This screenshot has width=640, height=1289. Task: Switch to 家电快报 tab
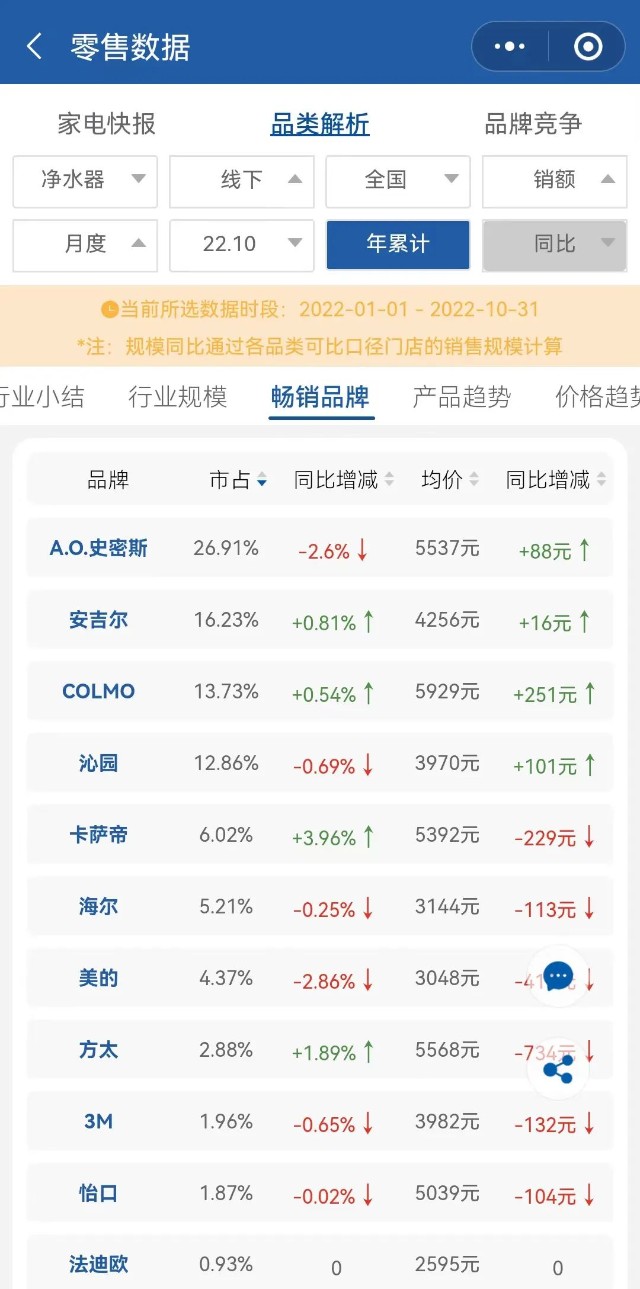(x=107, y=124)
